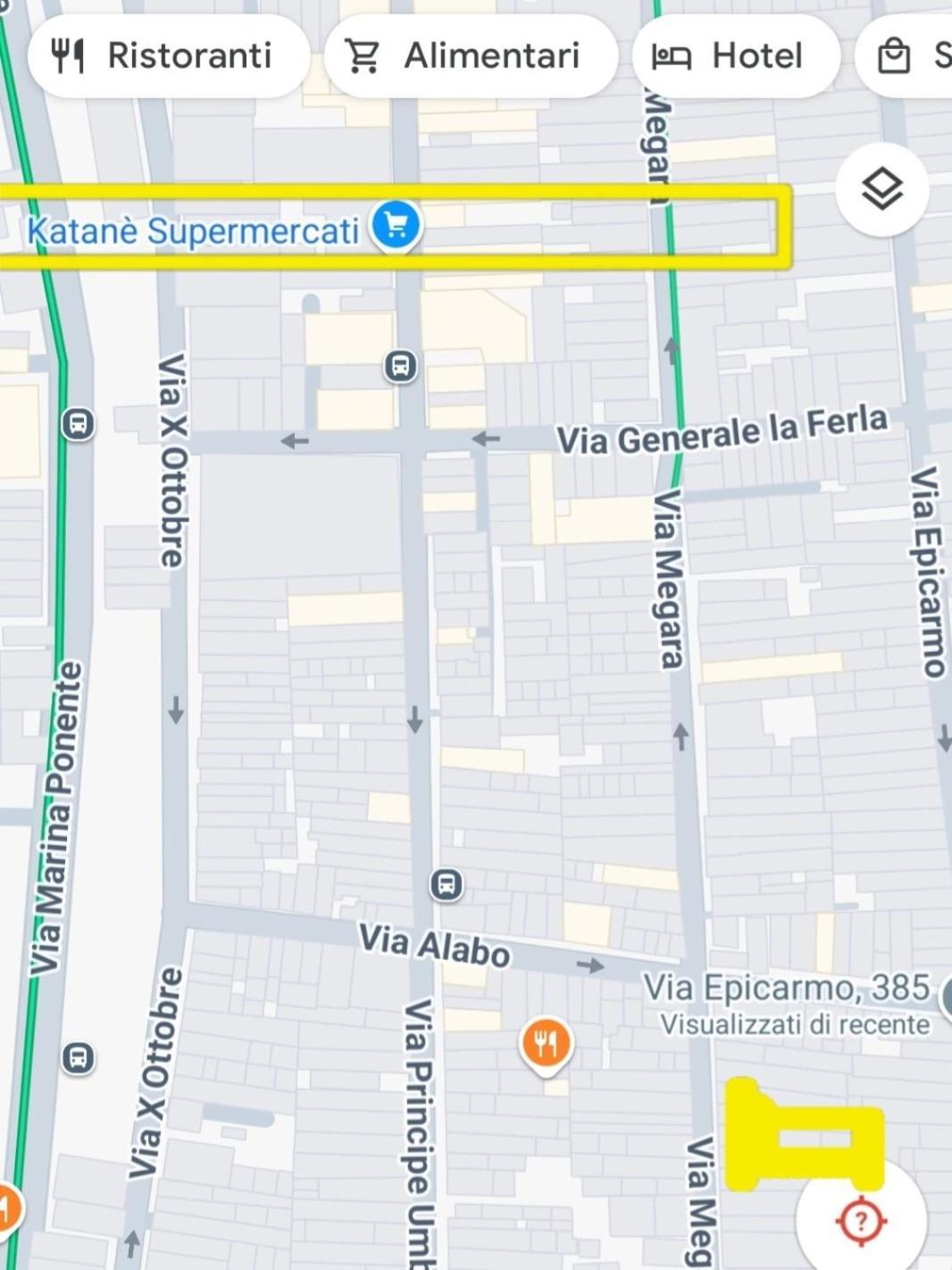This screenshot has width=952, height=1270.
Task: Open the map layers button
Action: (881, 189)
